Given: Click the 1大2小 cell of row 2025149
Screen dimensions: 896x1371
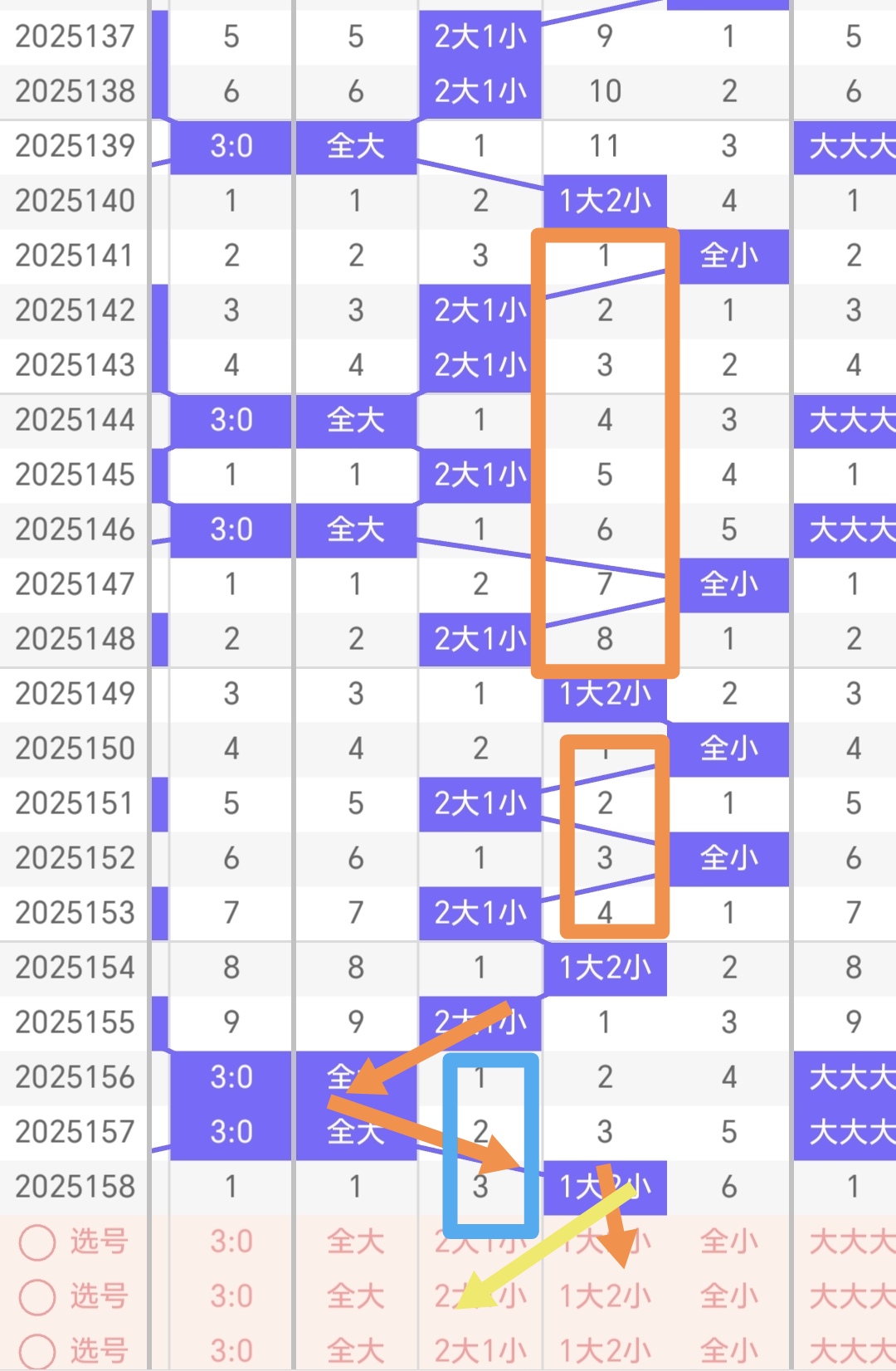Looking at the screenshot, I should coord(604,694).
